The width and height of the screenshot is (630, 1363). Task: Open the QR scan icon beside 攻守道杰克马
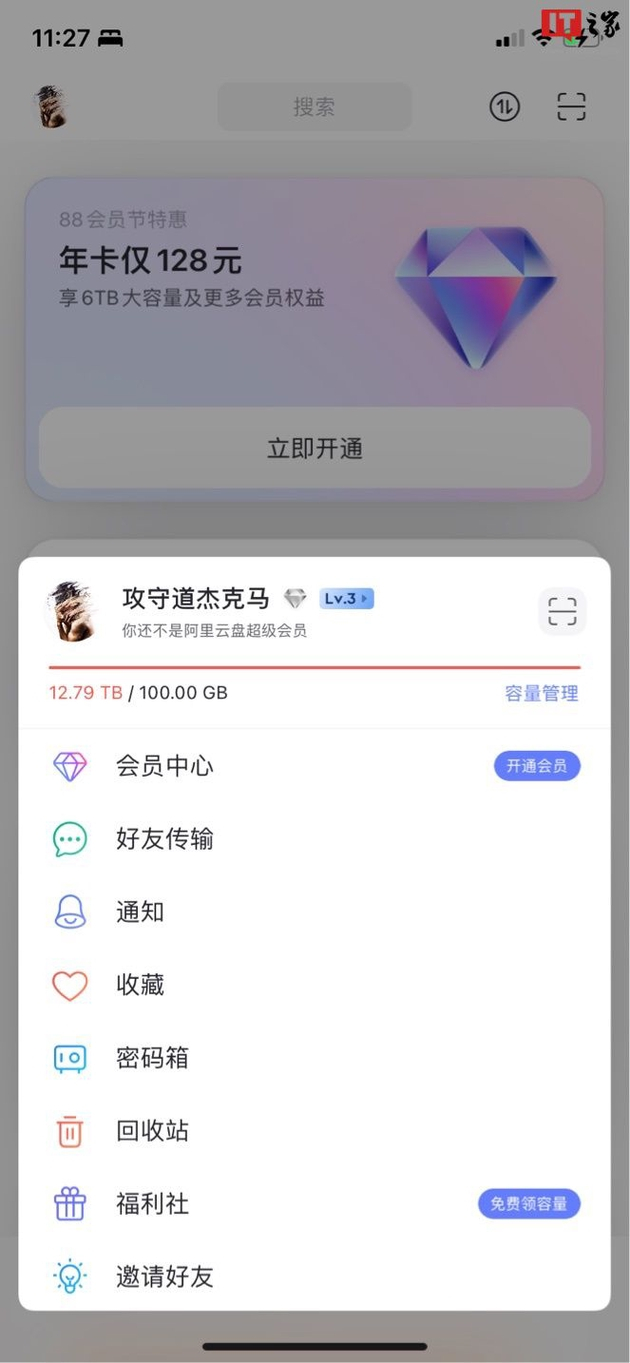[x=562, y=611]
